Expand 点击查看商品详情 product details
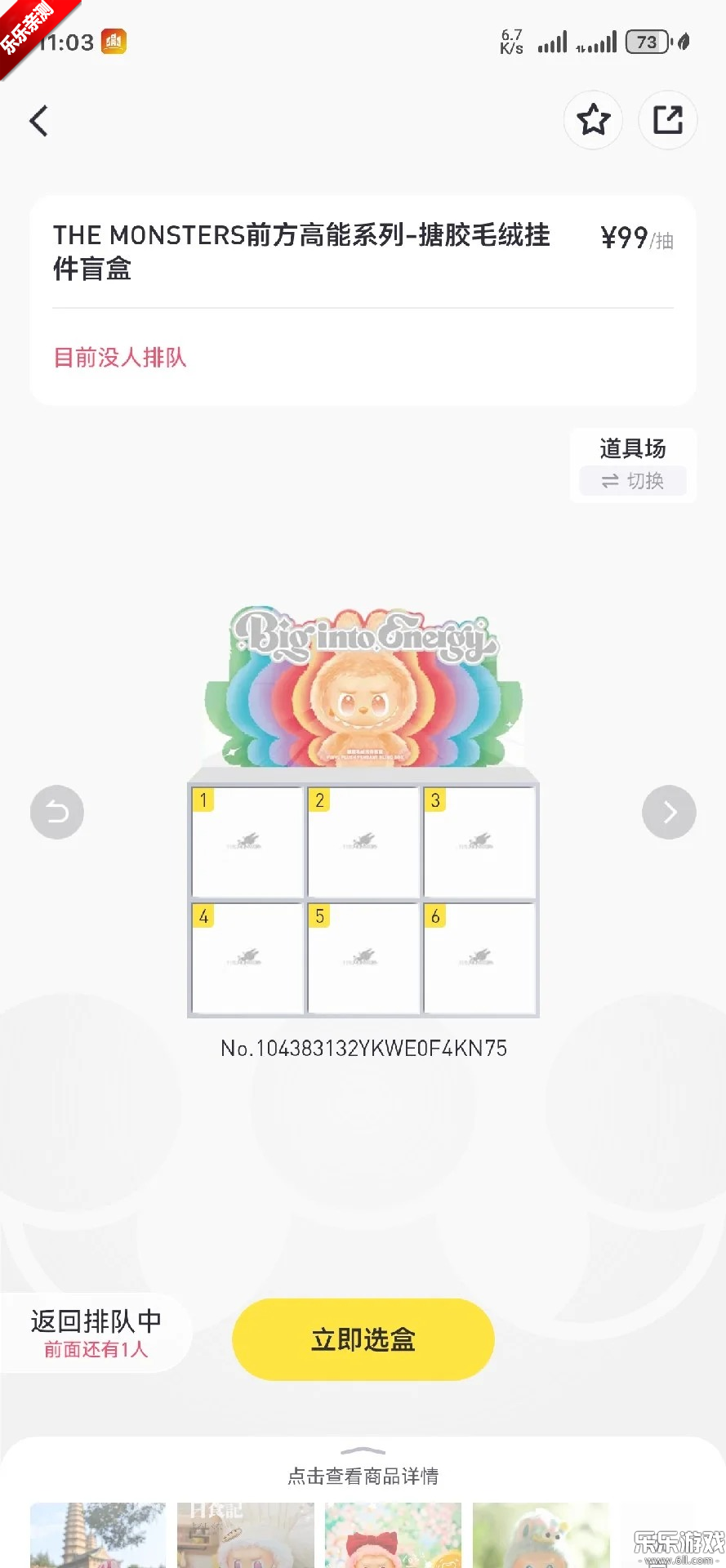Screen dimensions: 726x1568 (x=363, y=1475)
